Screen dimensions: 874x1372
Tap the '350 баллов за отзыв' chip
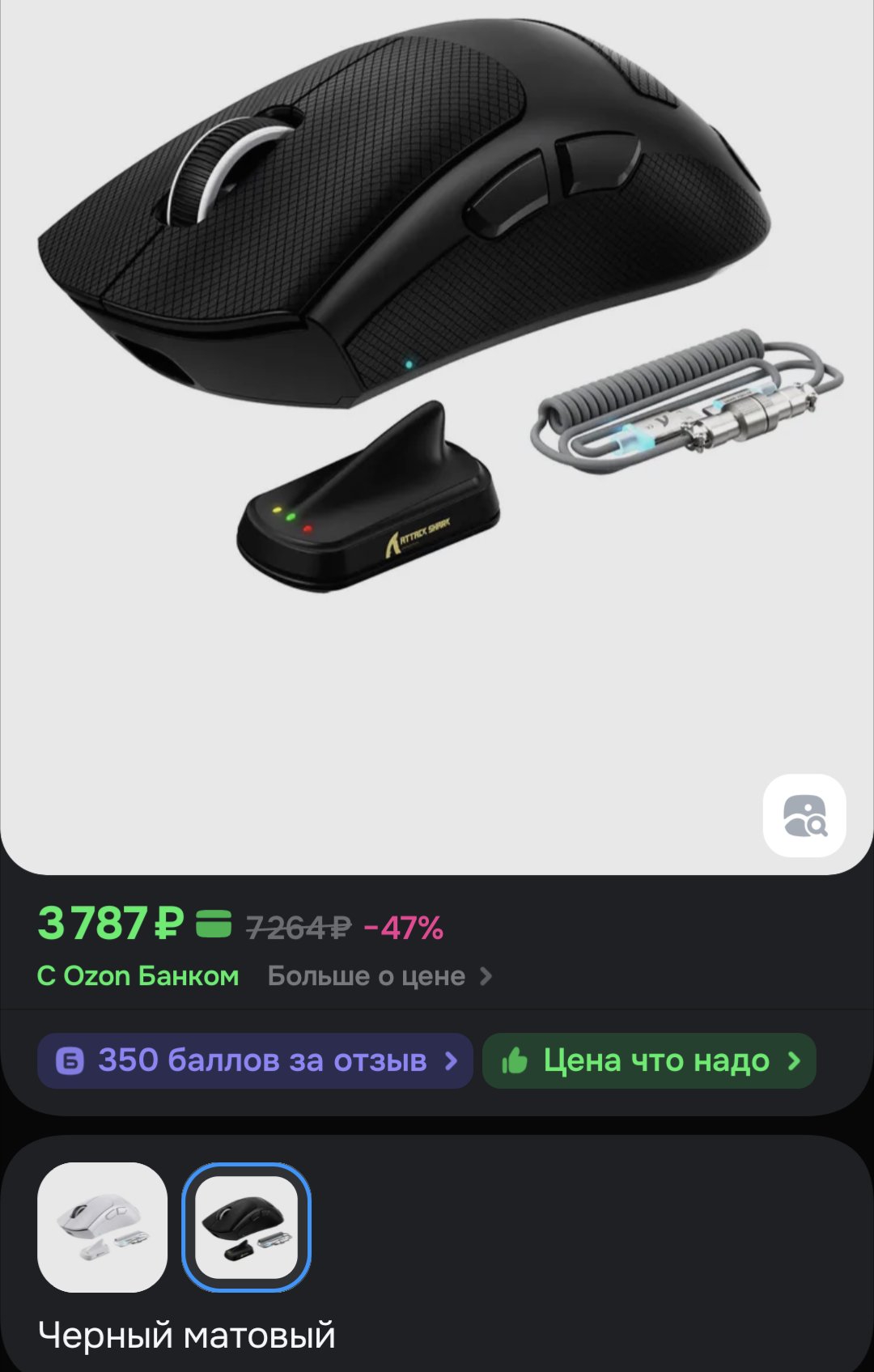(255, 1060)
